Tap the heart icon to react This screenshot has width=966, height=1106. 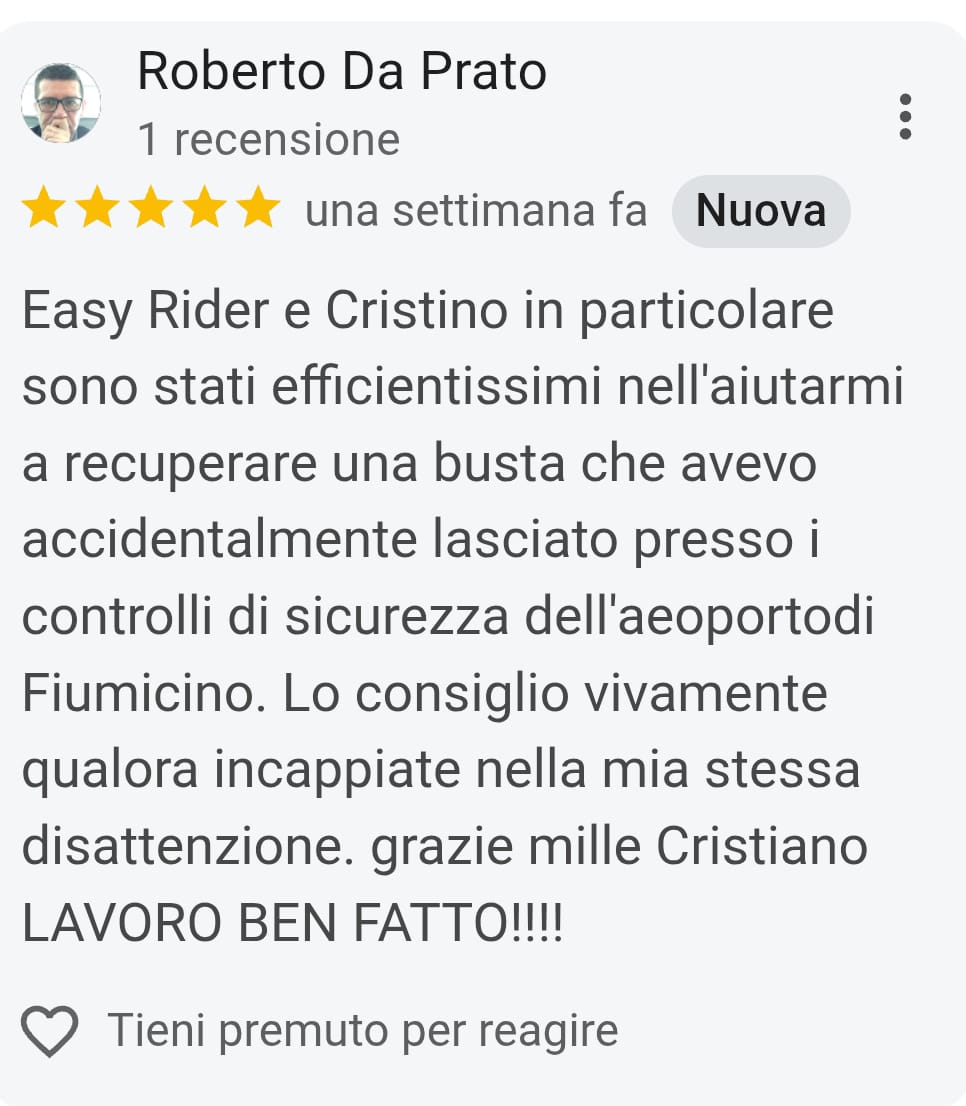(50, 1032)
